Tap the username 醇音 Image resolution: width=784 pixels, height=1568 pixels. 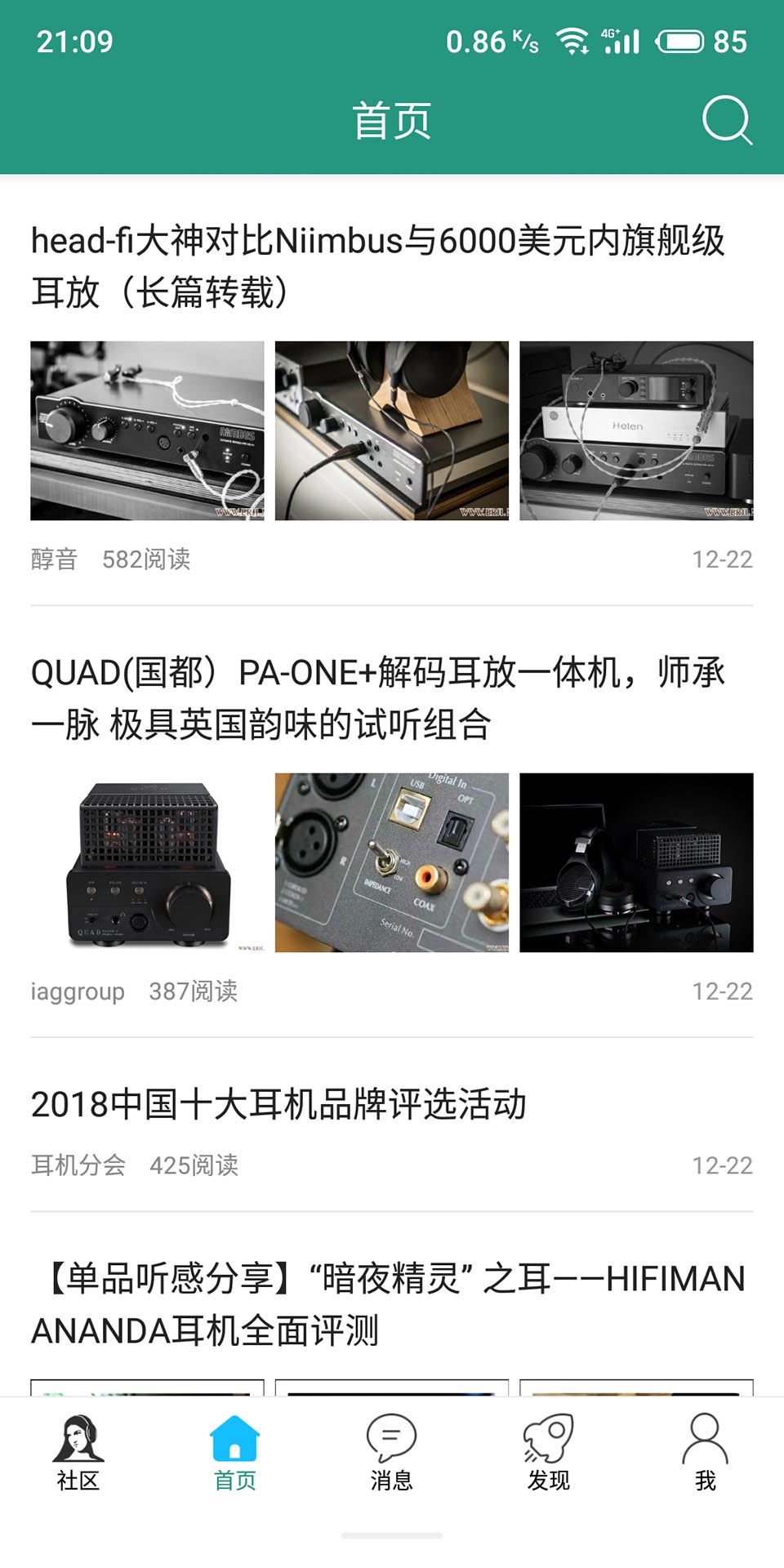pos(53,561)
